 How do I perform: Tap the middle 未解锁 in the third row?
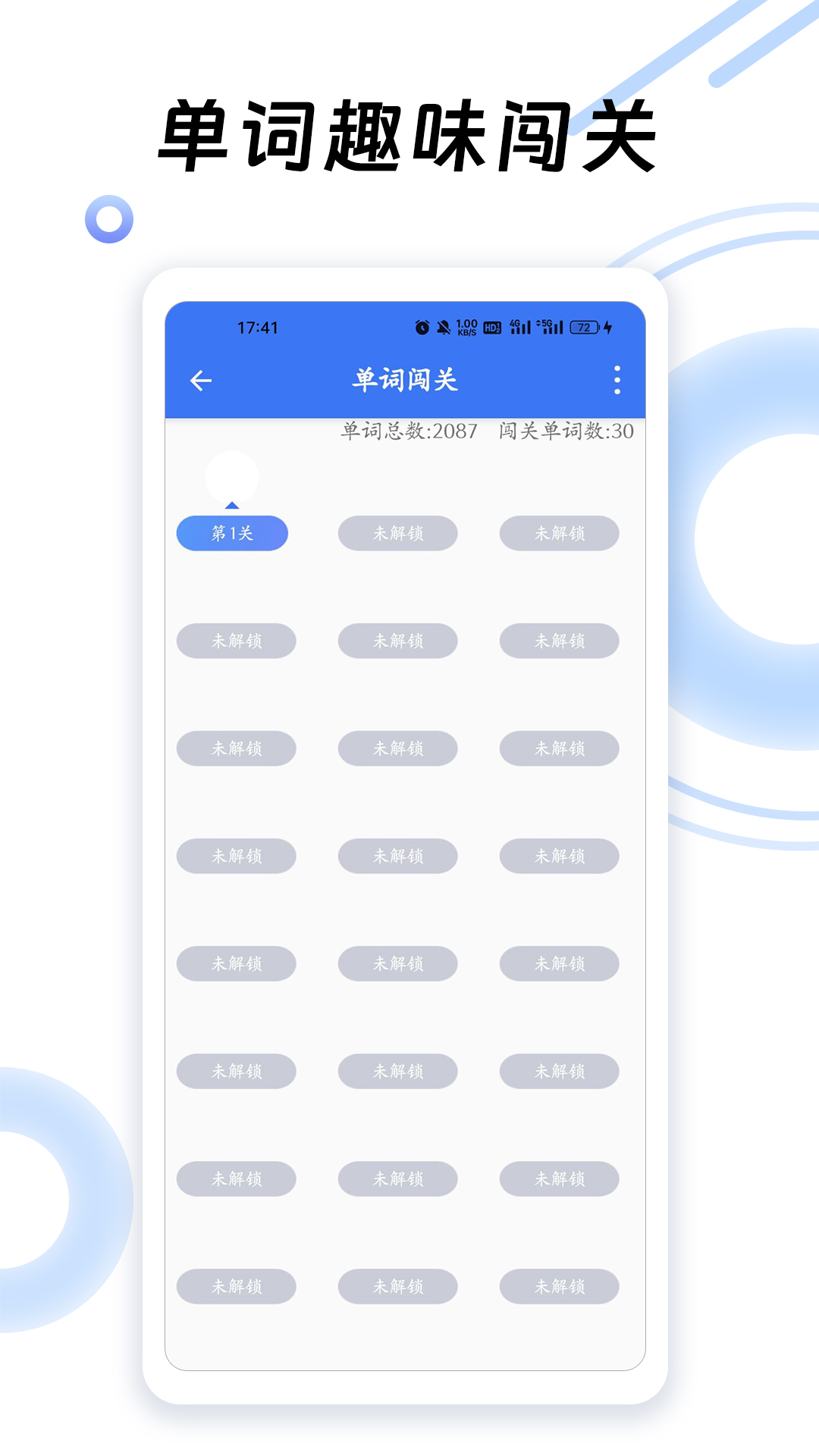pos(397,748)
